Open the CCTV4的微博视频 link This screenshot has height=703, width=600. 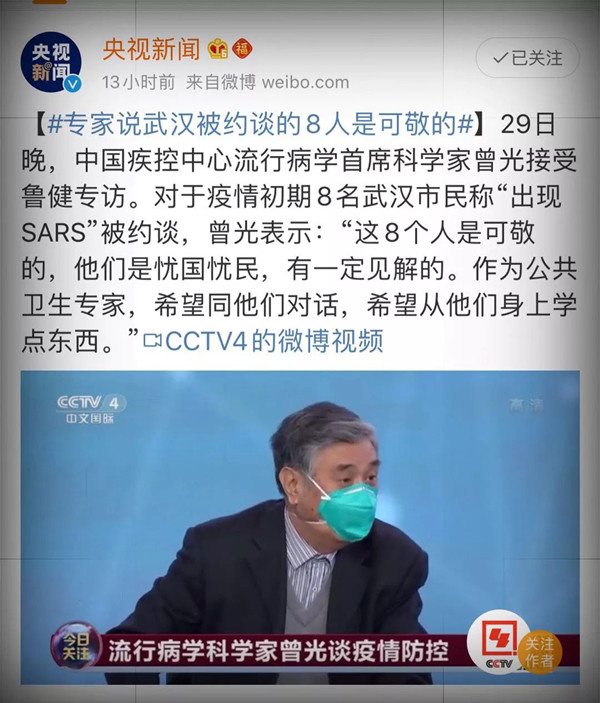(263, 342)
